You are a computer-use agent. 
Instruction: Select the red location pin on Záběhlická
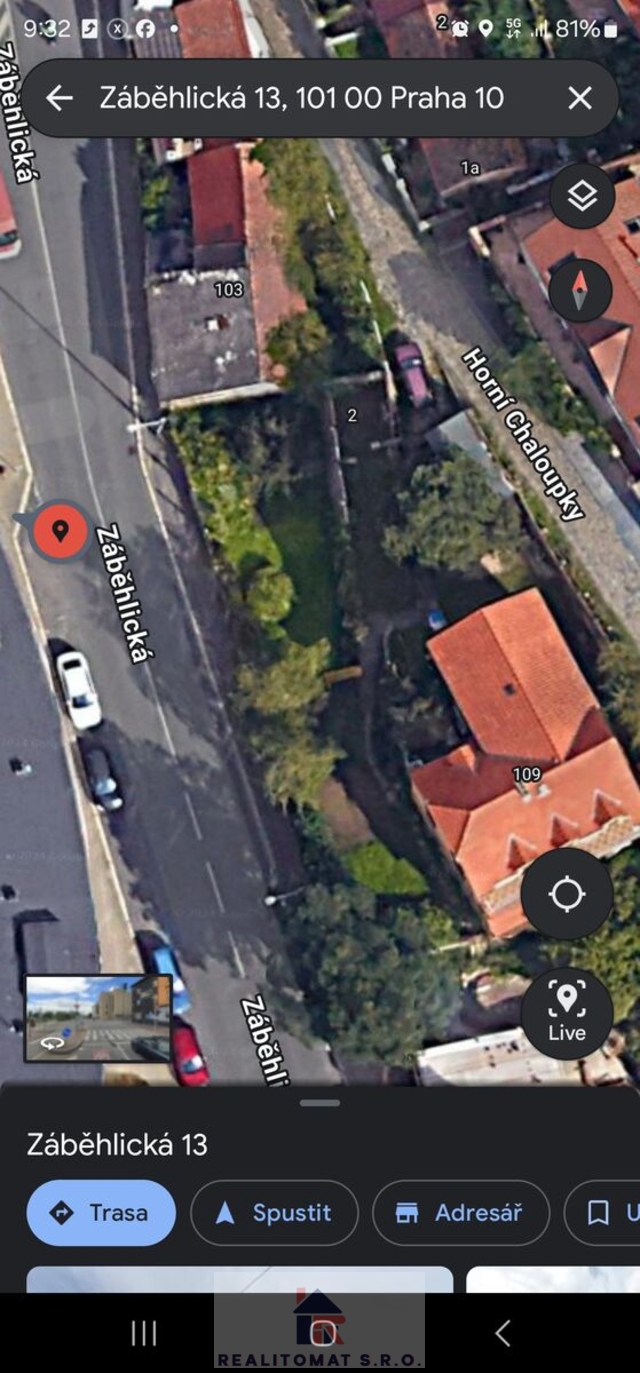[59, 531]
